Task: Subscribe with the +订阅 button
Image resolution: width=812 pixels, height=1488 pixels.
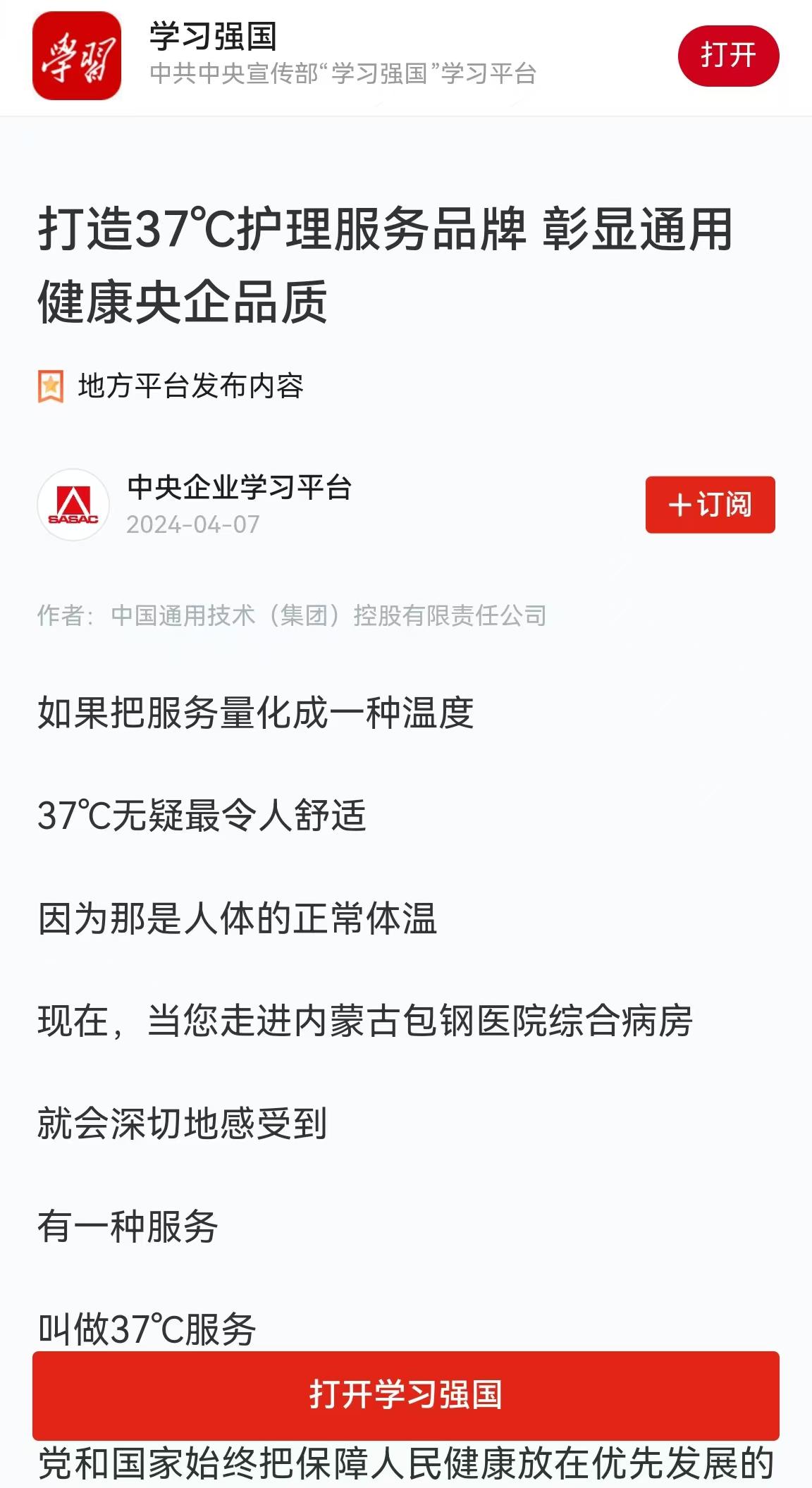Action: 710,505
